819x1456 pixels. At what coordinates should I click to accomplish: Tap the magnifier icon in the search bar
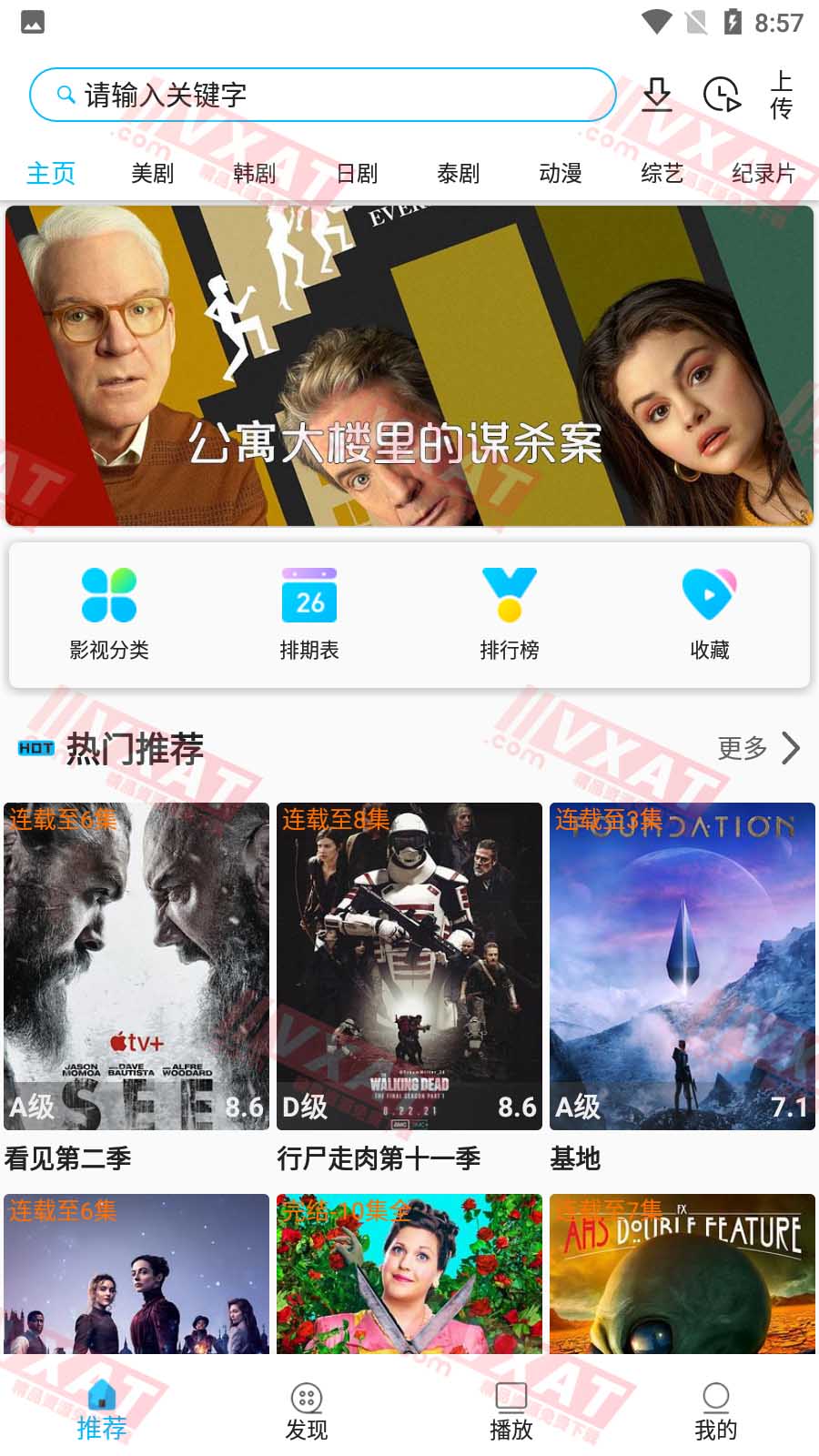[64, 94]
